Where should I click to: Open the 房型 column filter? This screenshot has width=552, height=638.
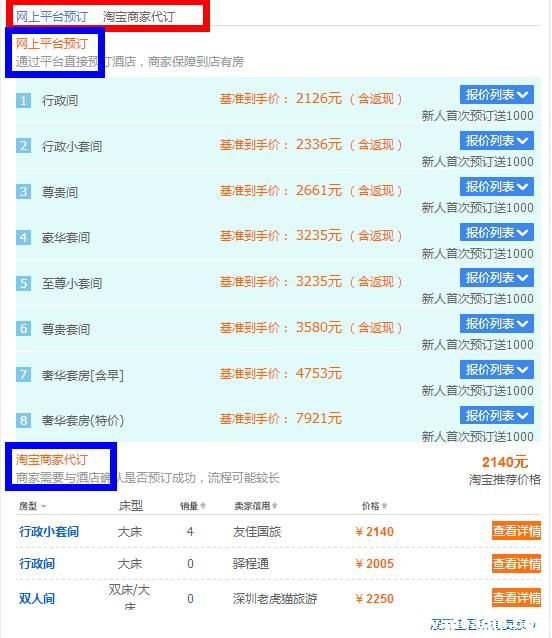(32, 506)
